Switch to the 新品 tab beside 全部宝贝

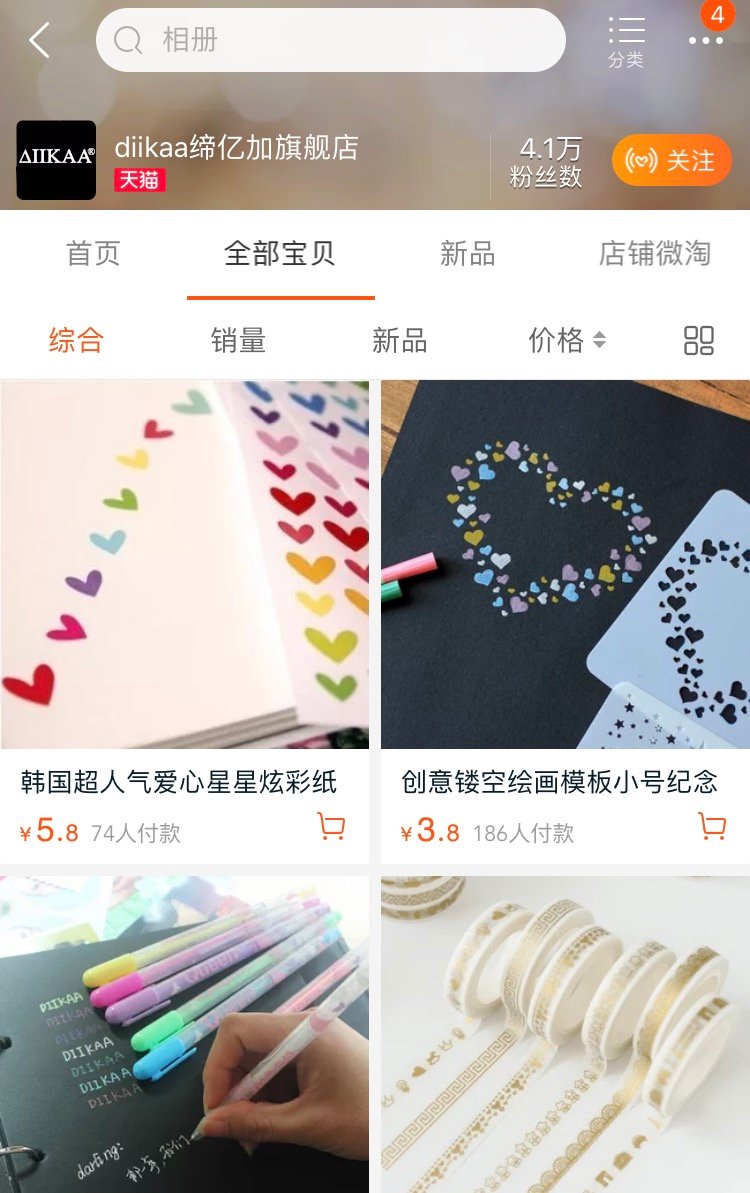[467, 254]
